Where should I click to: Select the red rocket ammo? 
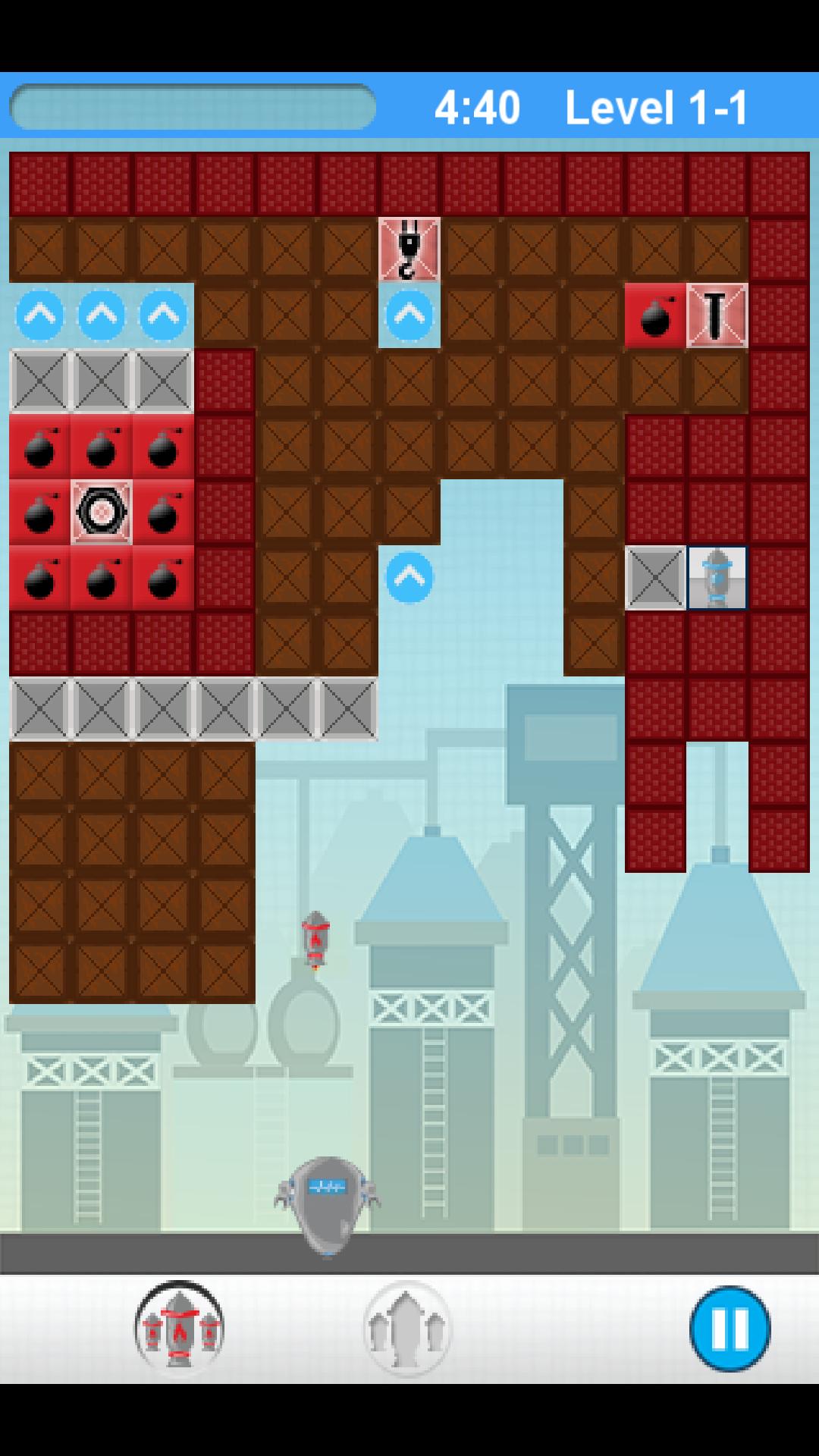[x=180, y=1329]
